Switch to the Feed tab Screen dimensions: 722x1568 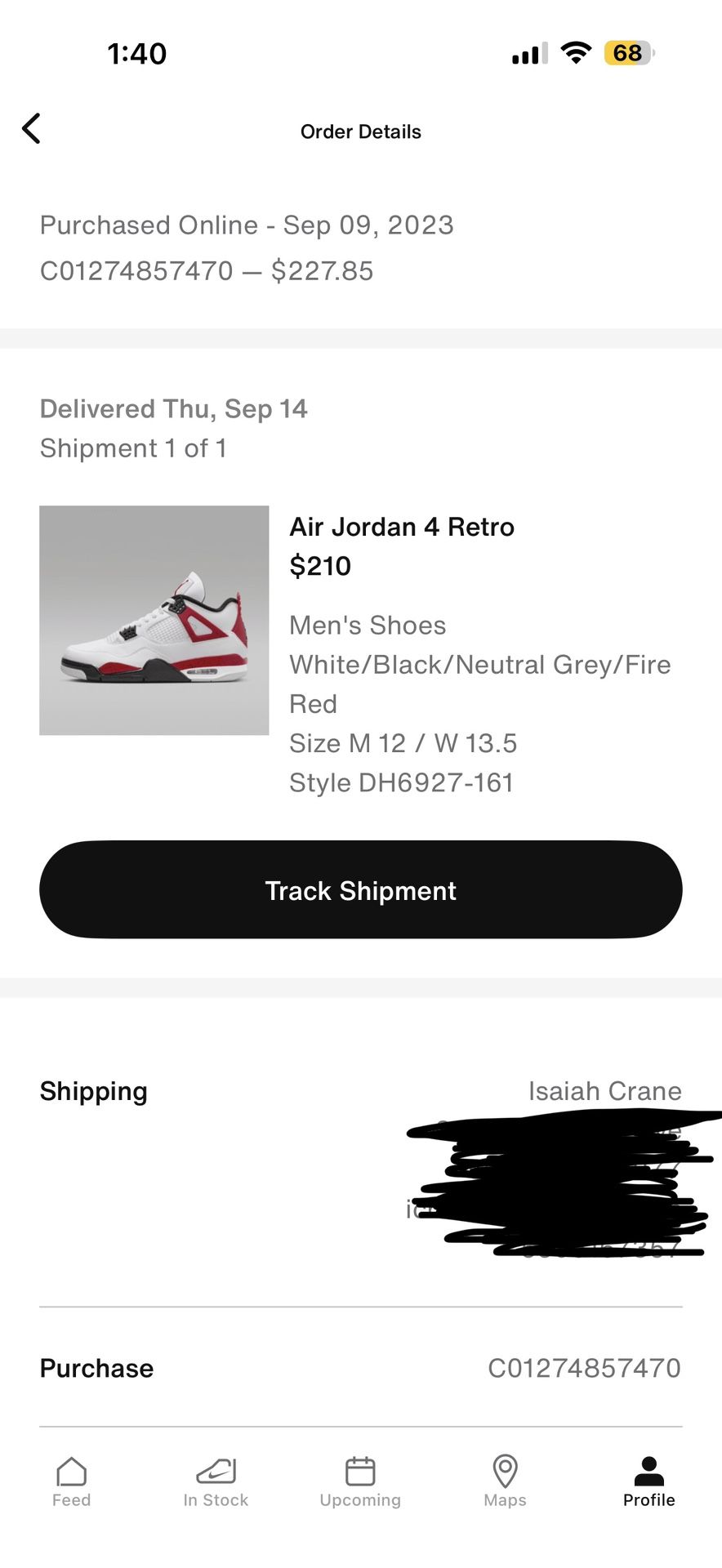[72, 1481]
